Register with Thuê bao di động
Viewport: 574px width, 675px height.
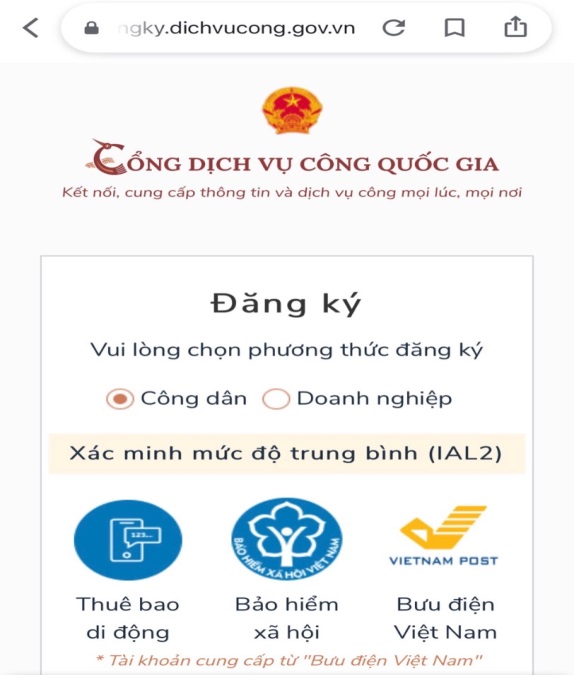point(128,570)
